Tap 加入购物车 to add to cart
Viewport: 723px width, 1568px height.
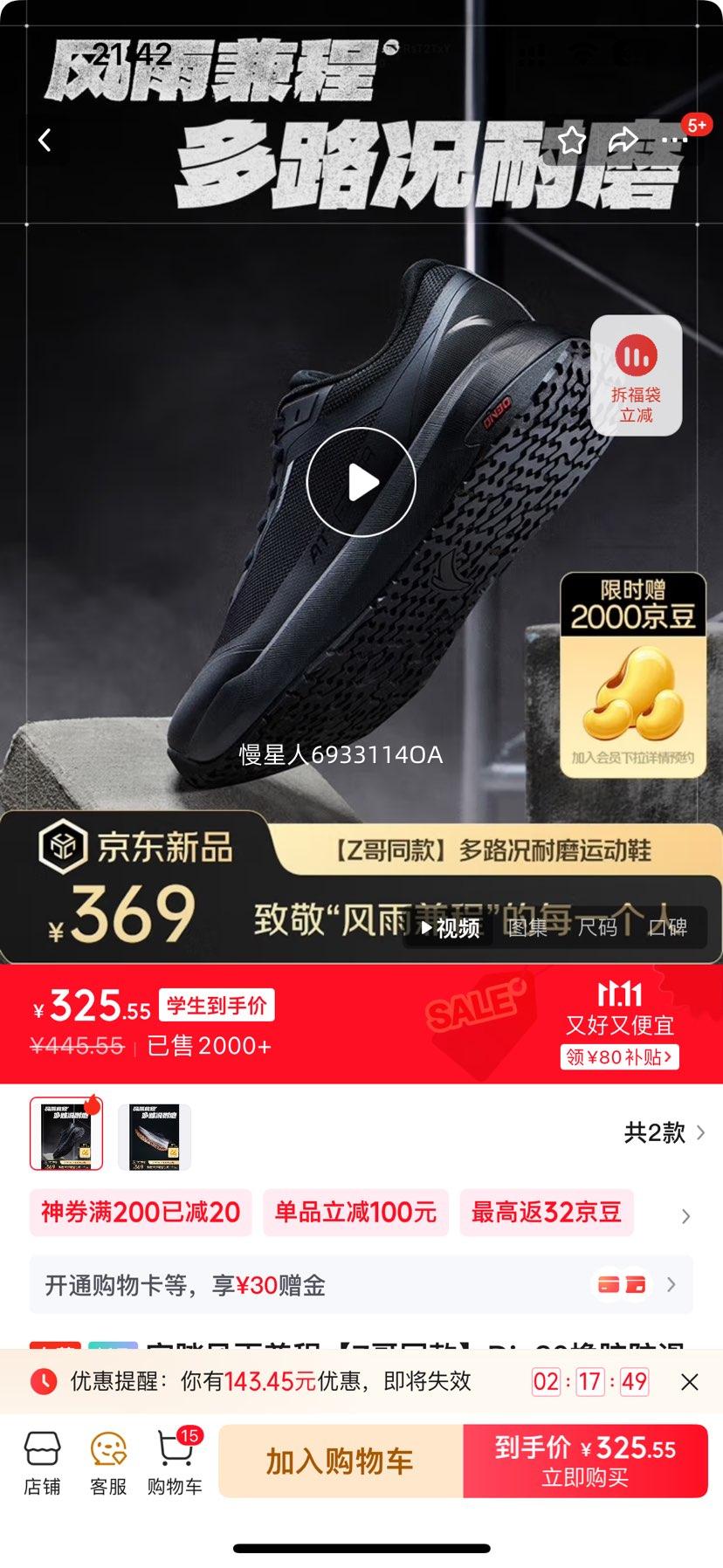[340, 1461]
